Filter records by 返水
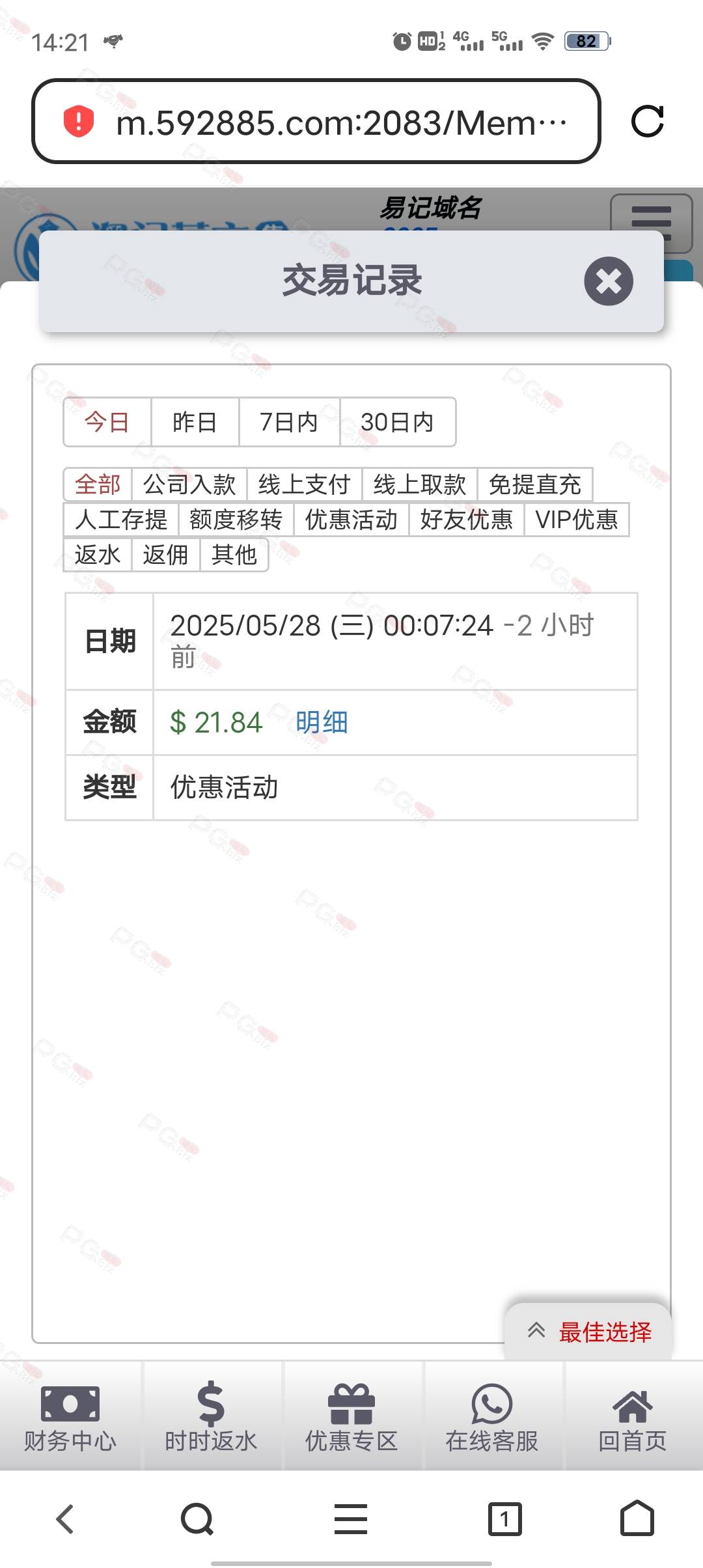The width and height of the screenshot is (703, 1568). [98, 555]
